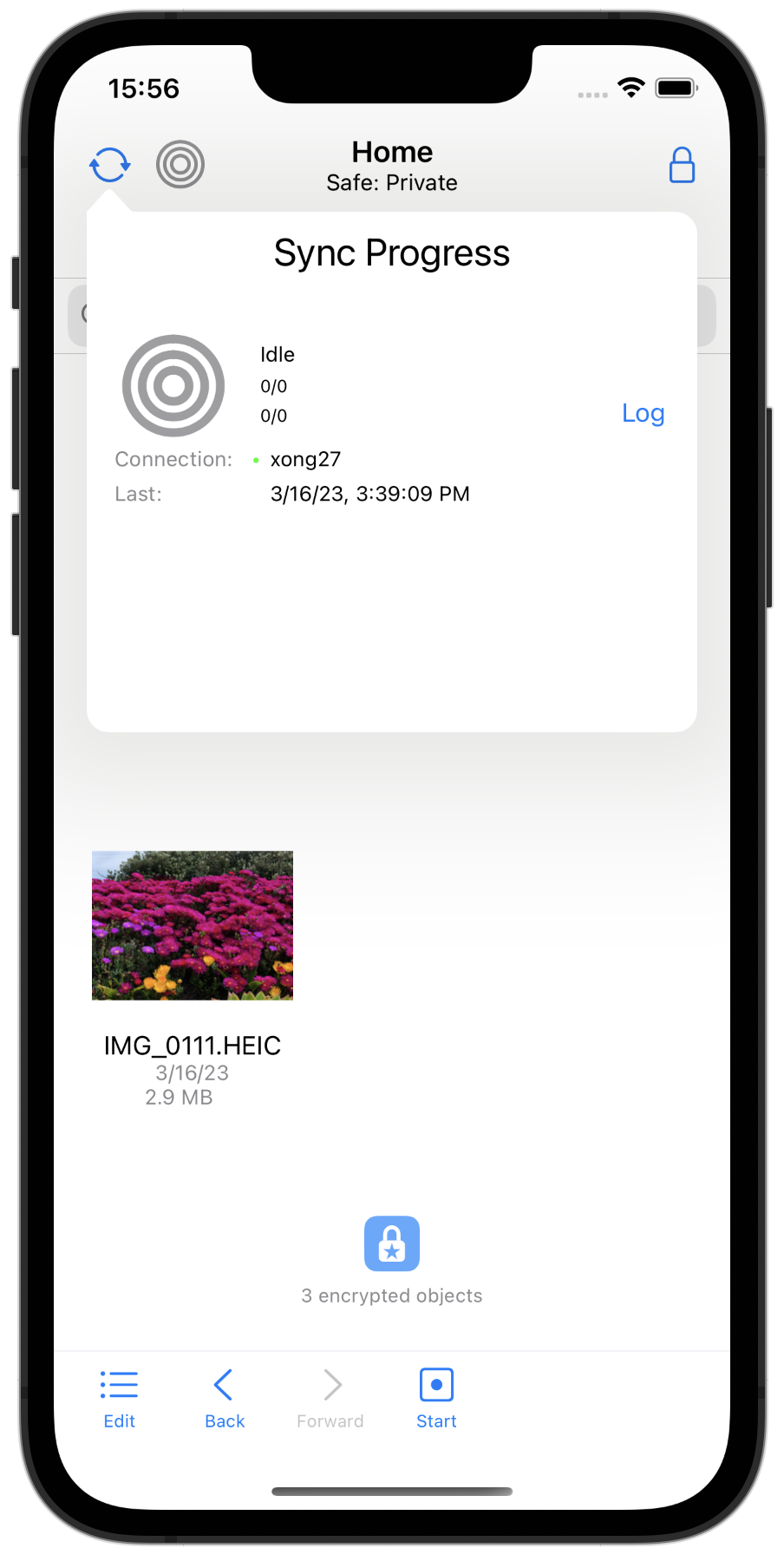Lock the safe with padlock icon

[682, 165]
